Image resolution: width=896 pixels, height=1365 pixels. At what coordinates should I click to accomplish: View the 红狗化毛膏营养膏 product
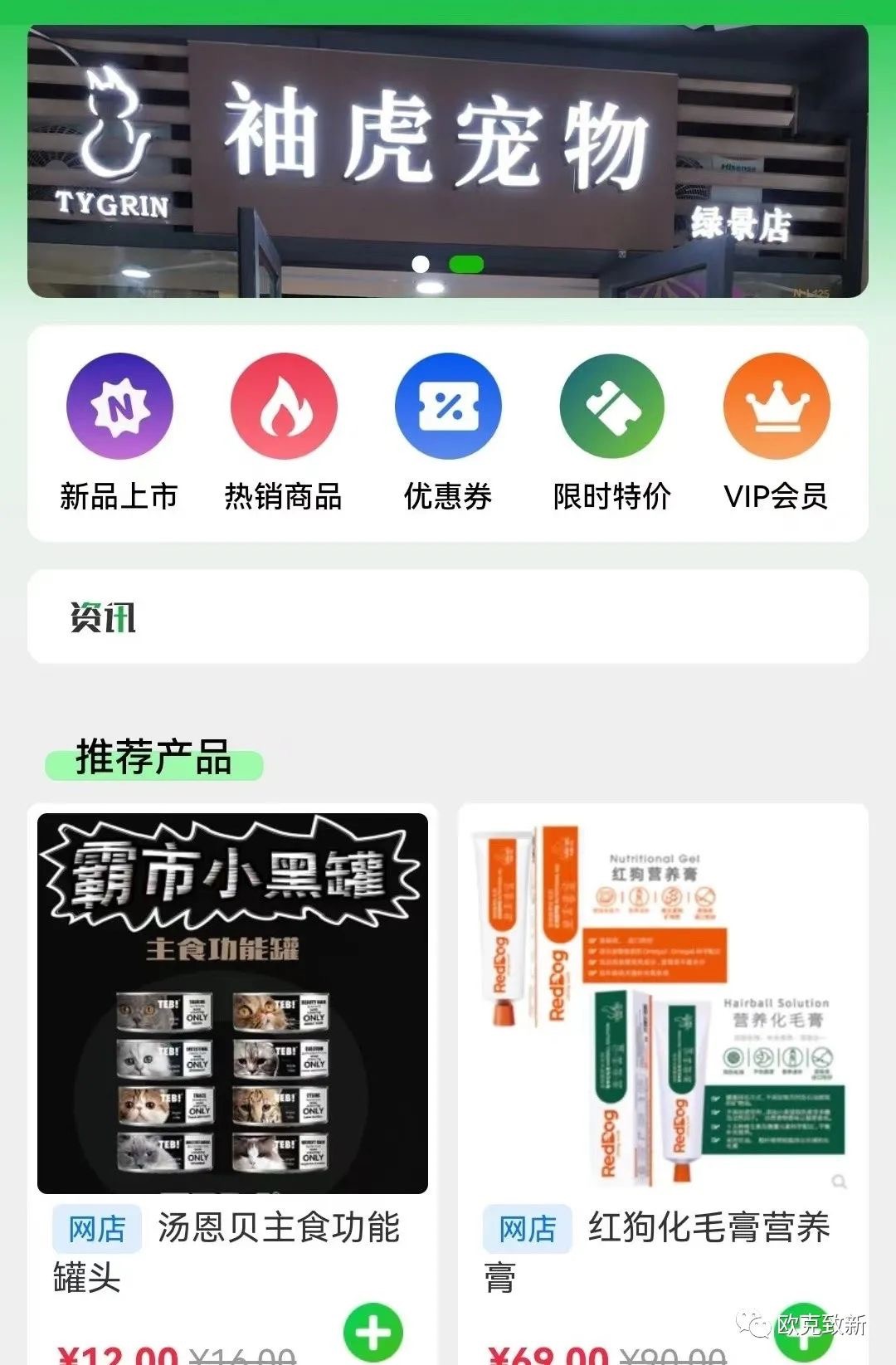point(662,1004)
